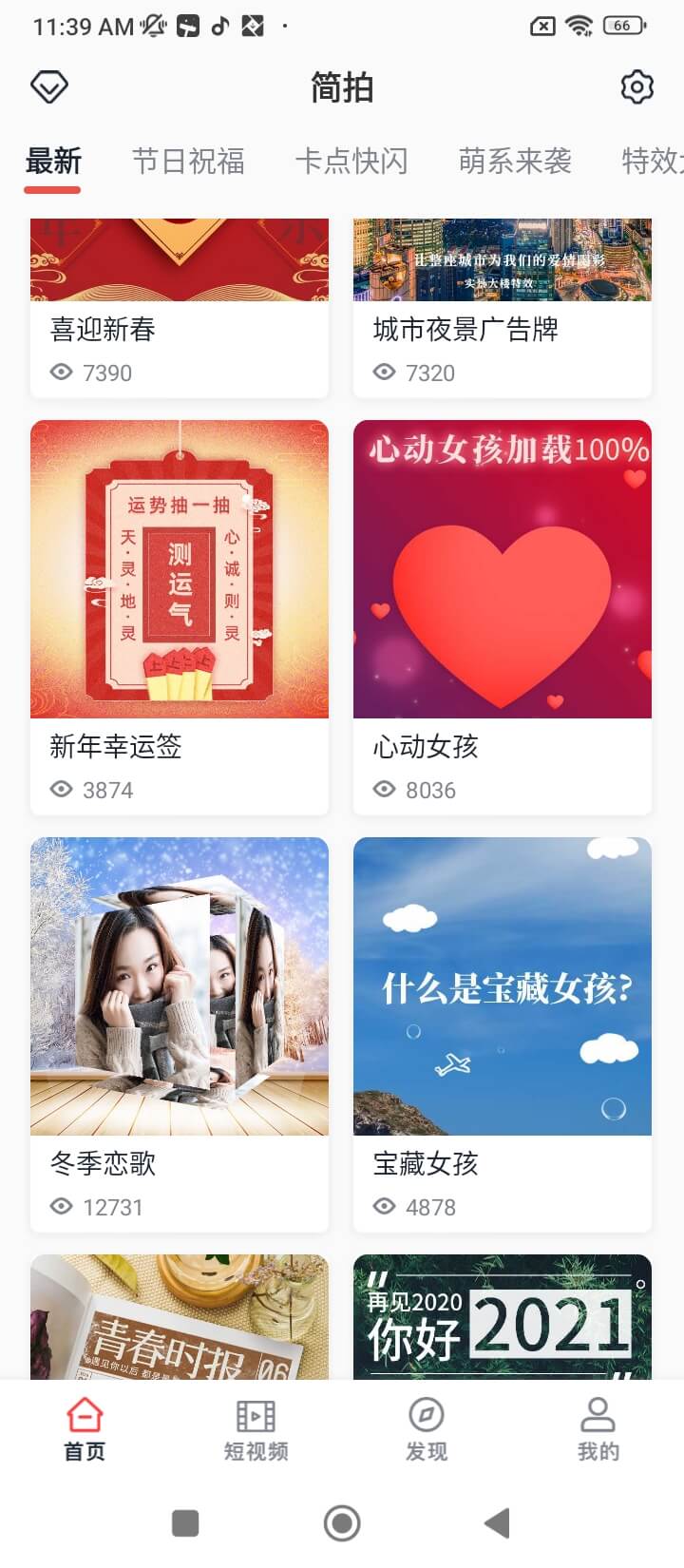
Task: Open the 我的 profile tab
Action: (x=598, y=1428)
